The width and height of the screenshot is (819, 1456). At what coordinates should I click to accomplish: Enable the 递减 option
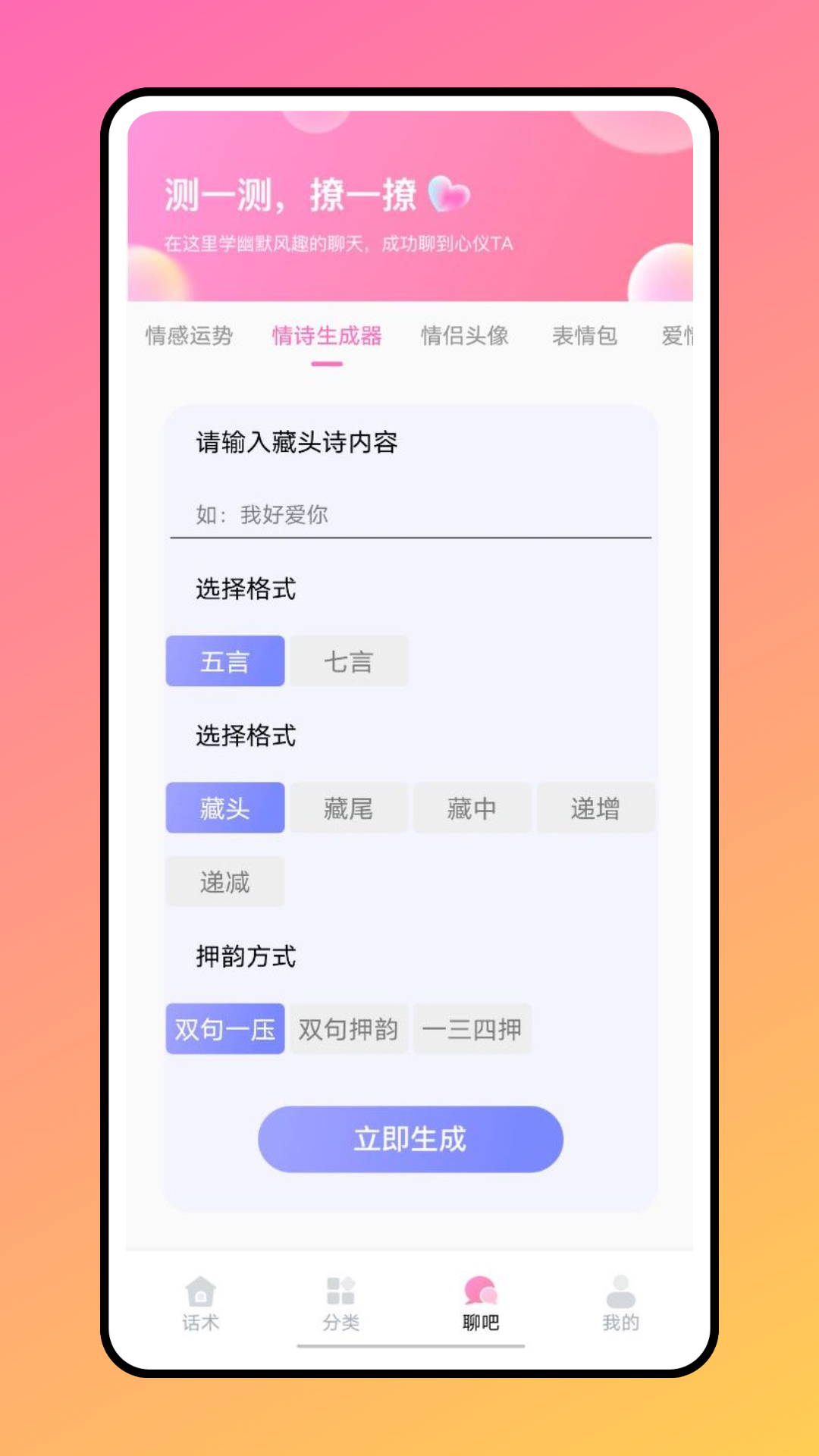[225, 881]
